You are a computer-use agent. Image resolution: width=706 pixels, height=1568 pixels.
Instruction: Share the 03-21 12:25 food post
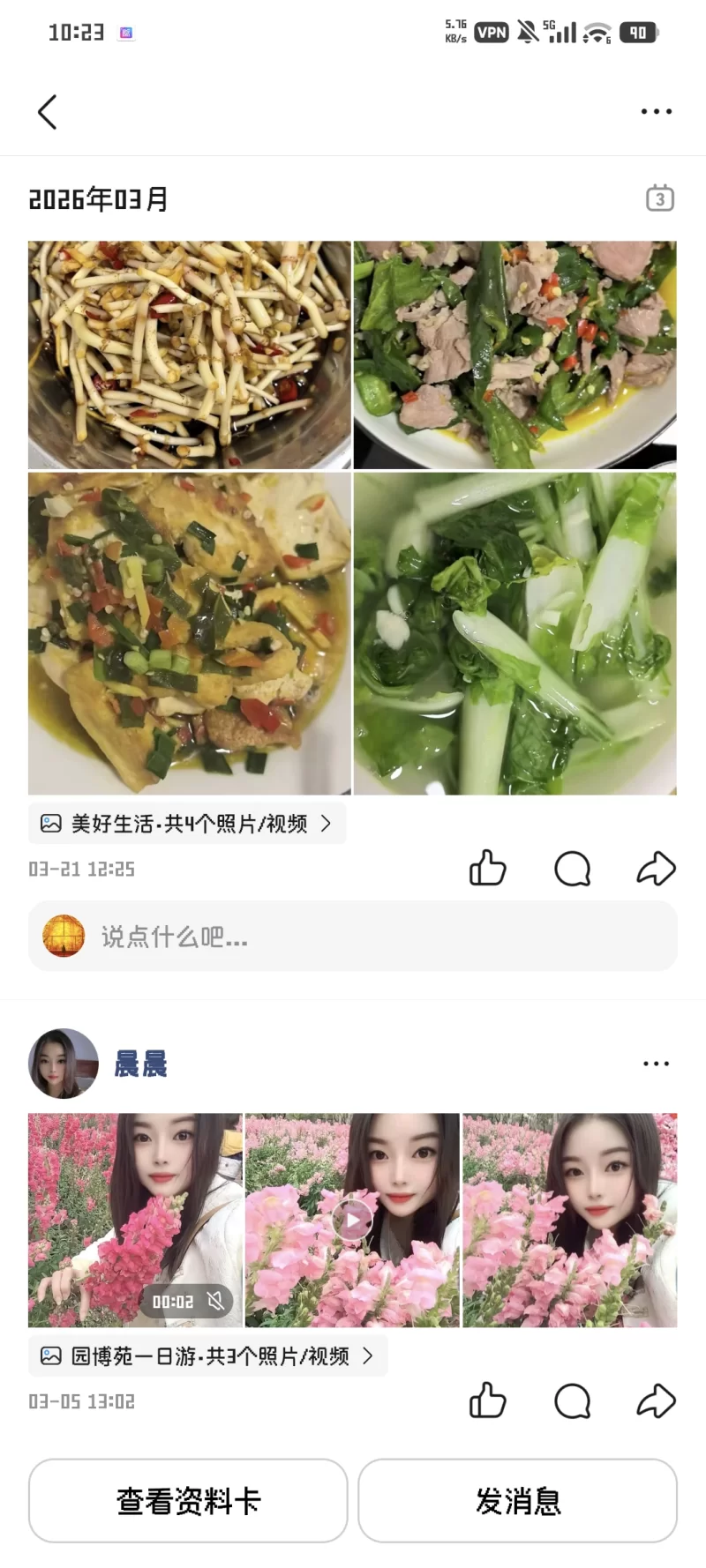pos(656,869)
